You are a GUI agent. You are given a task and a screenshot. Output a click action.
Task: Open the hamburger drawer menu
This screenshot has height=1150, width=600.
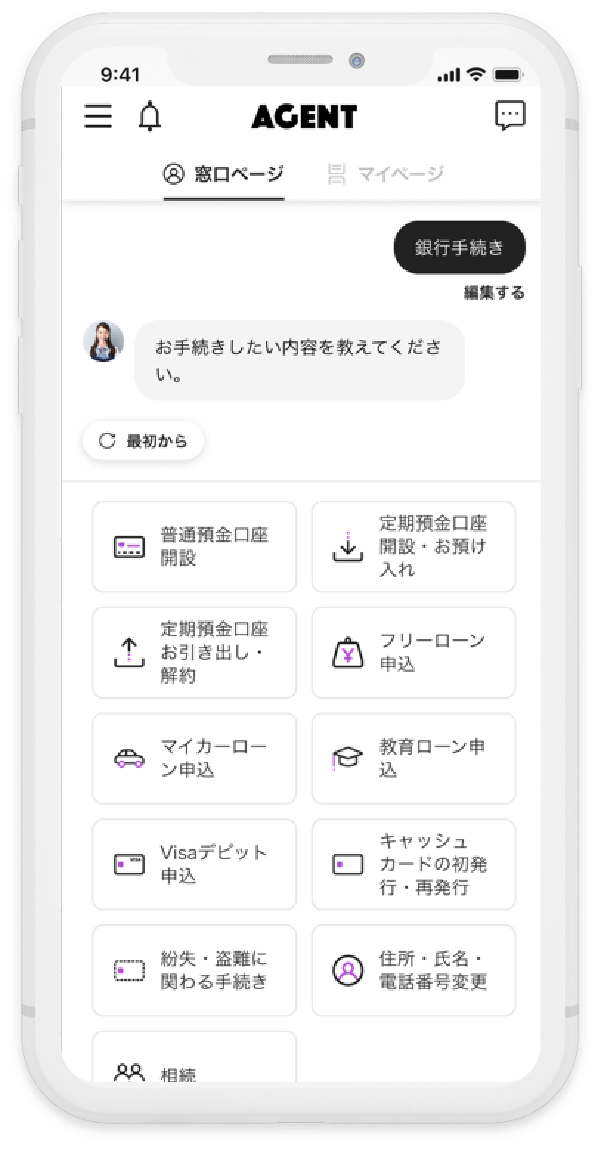point(98,116)
